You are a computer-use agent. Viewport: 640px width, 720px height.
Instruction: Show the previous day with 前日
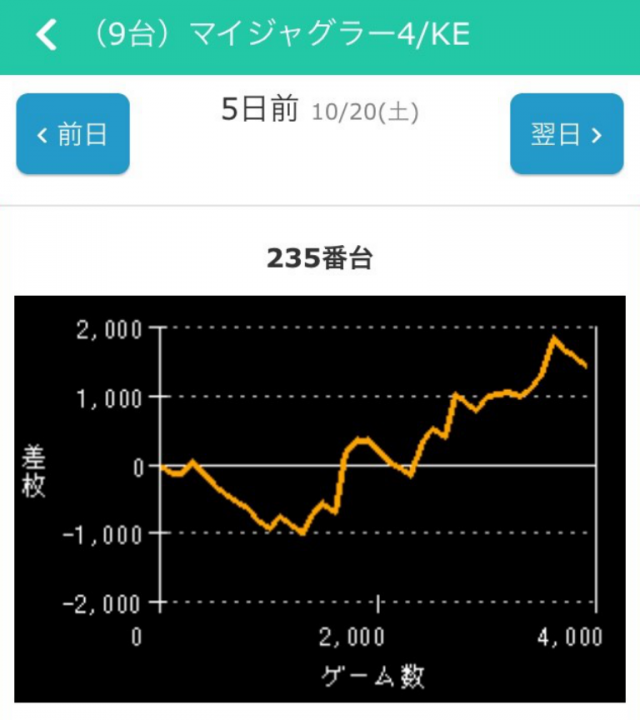pyautogui.click(x=73, y=134)
